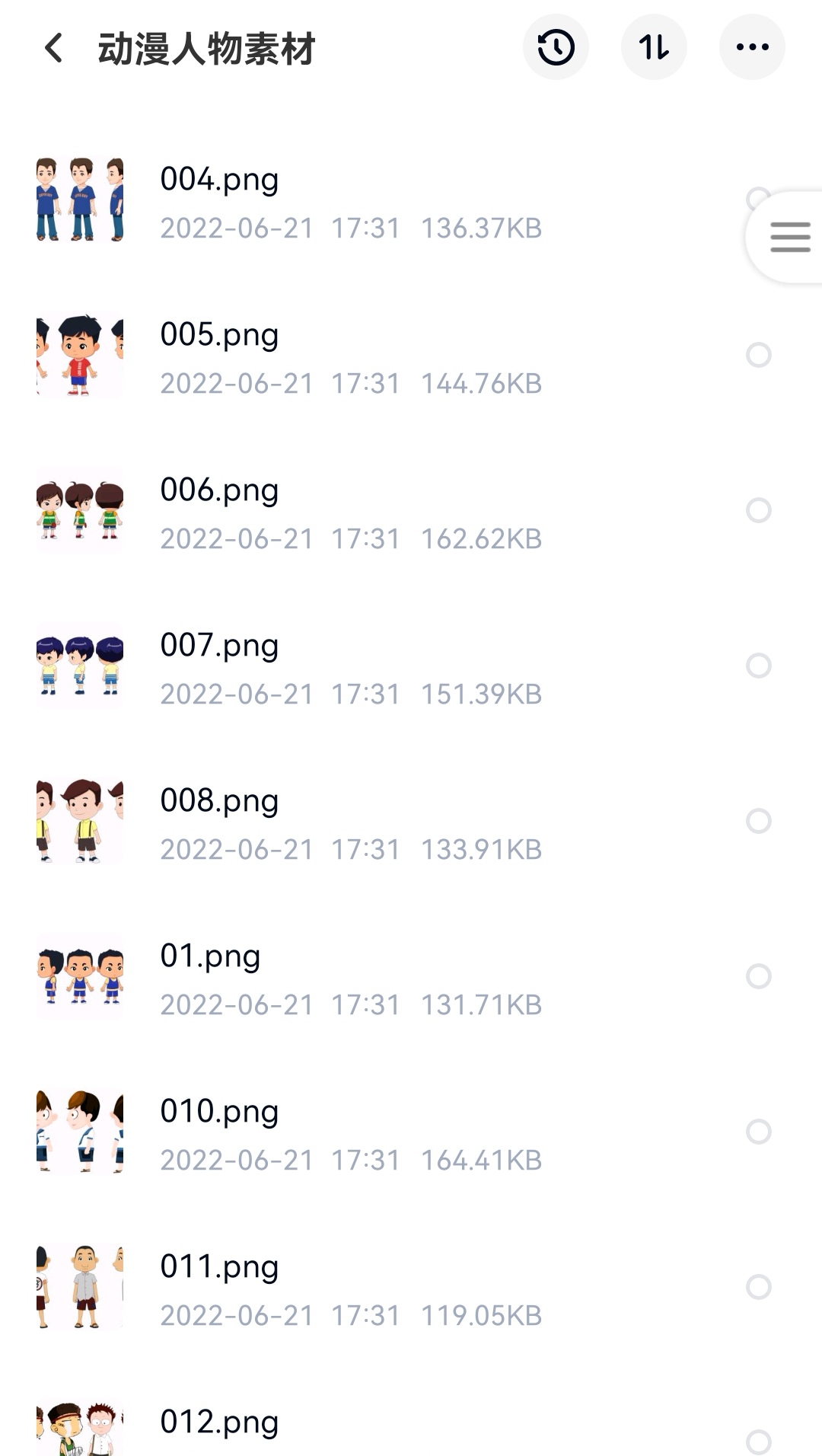The height and width of the screenshot is (1456, 822).
Task: Open file 006.png
Action: click(x=219, y=490)
